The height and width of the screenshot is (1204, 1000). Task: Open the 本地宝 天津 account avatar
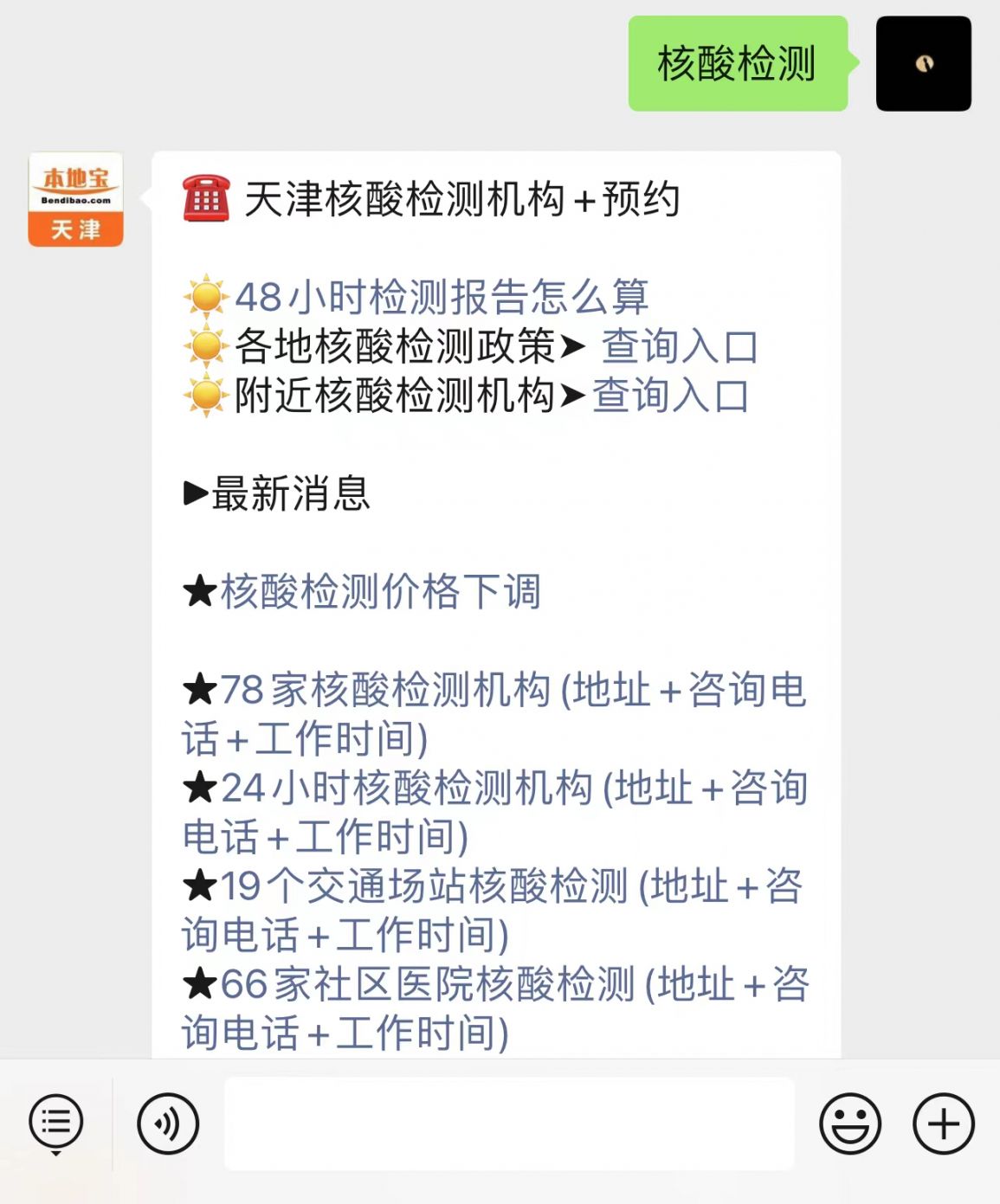[76, 200]
